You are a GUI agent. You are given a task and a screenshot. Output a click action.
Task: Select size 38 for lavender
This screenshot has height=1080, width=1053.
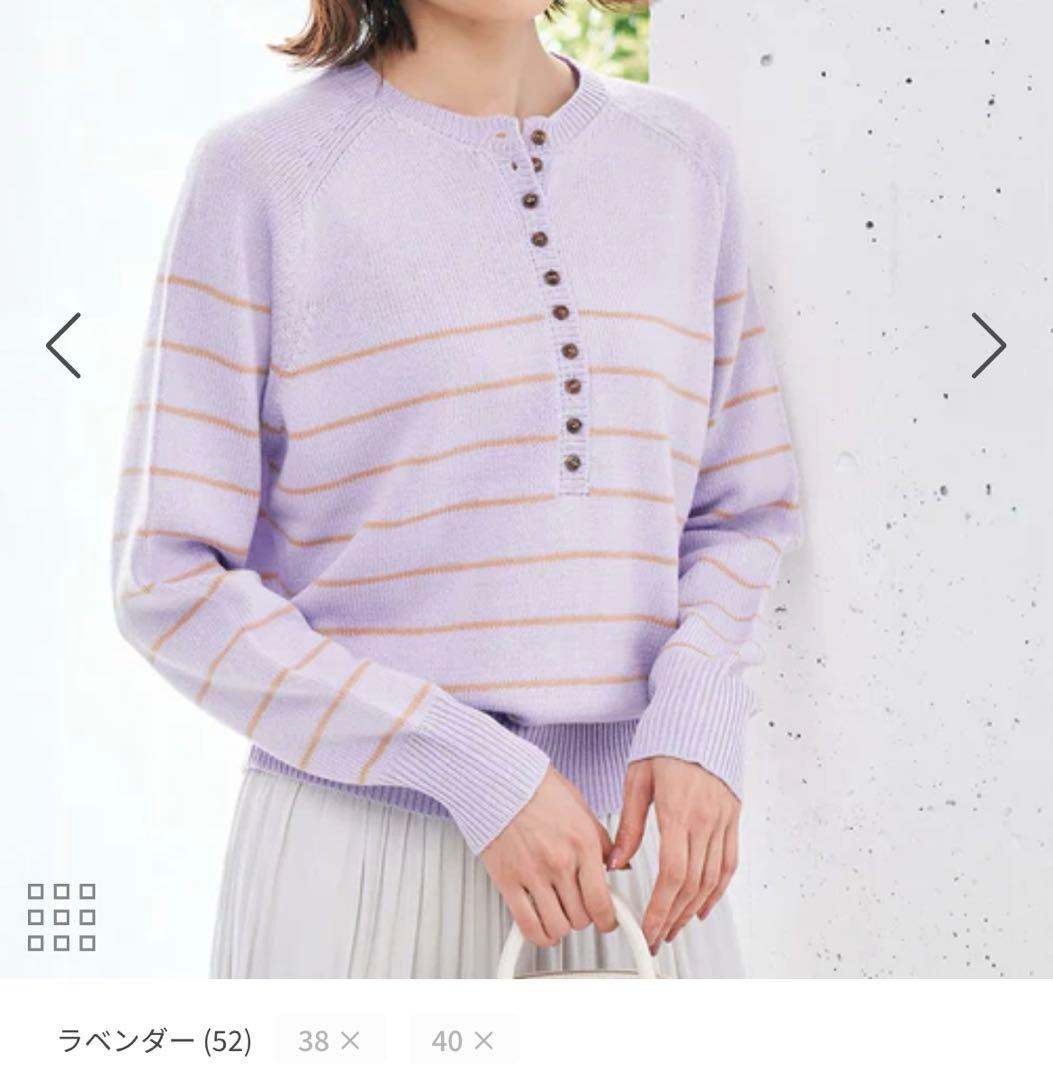pos(329,1041)
